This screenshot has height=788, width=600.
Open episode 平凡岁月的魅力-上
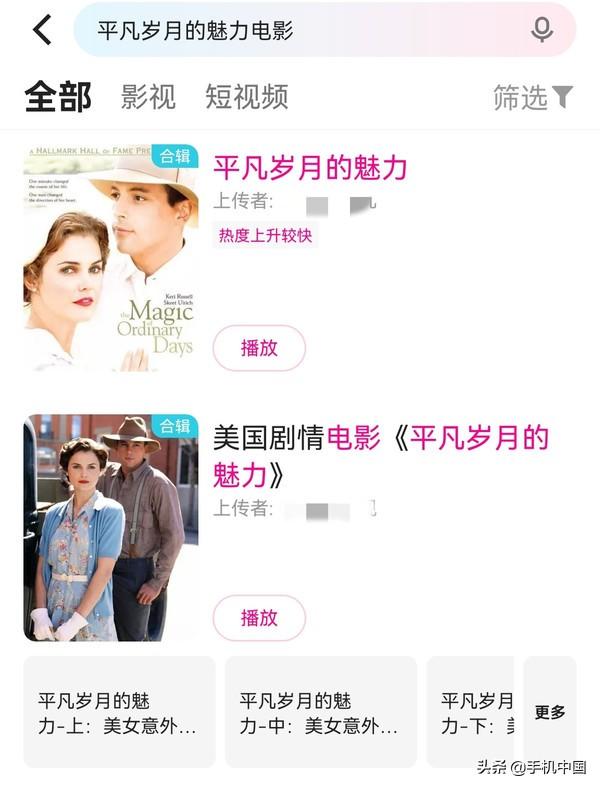[119, 712]
